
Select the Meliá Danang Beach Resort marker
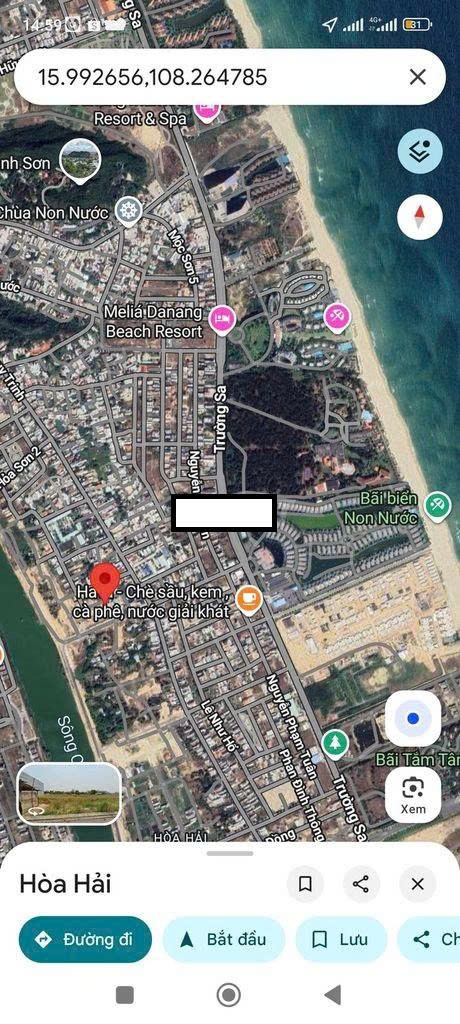(222, 320)
